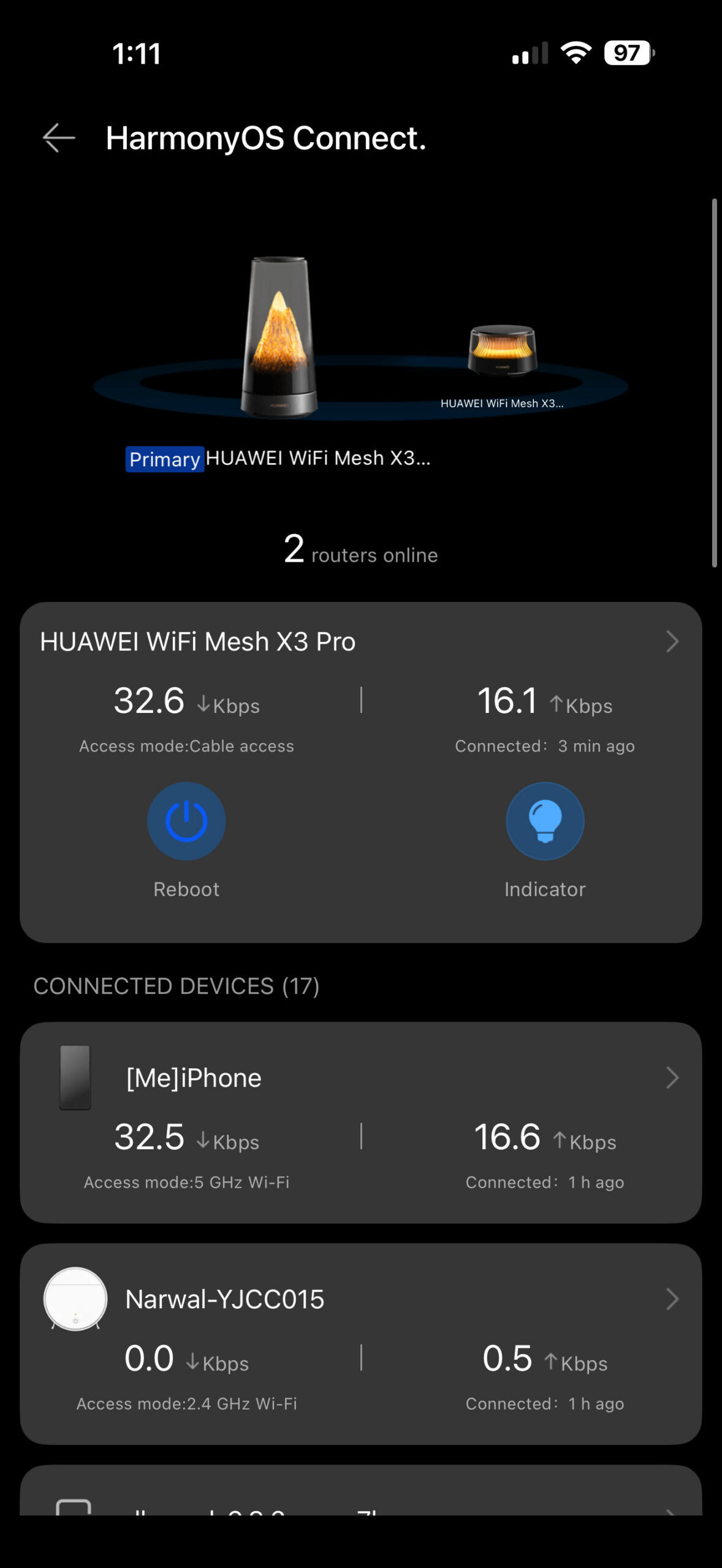
Task: Tap the back arrow next to HarmonyOS Connect
Action: [x=58, y=138]
